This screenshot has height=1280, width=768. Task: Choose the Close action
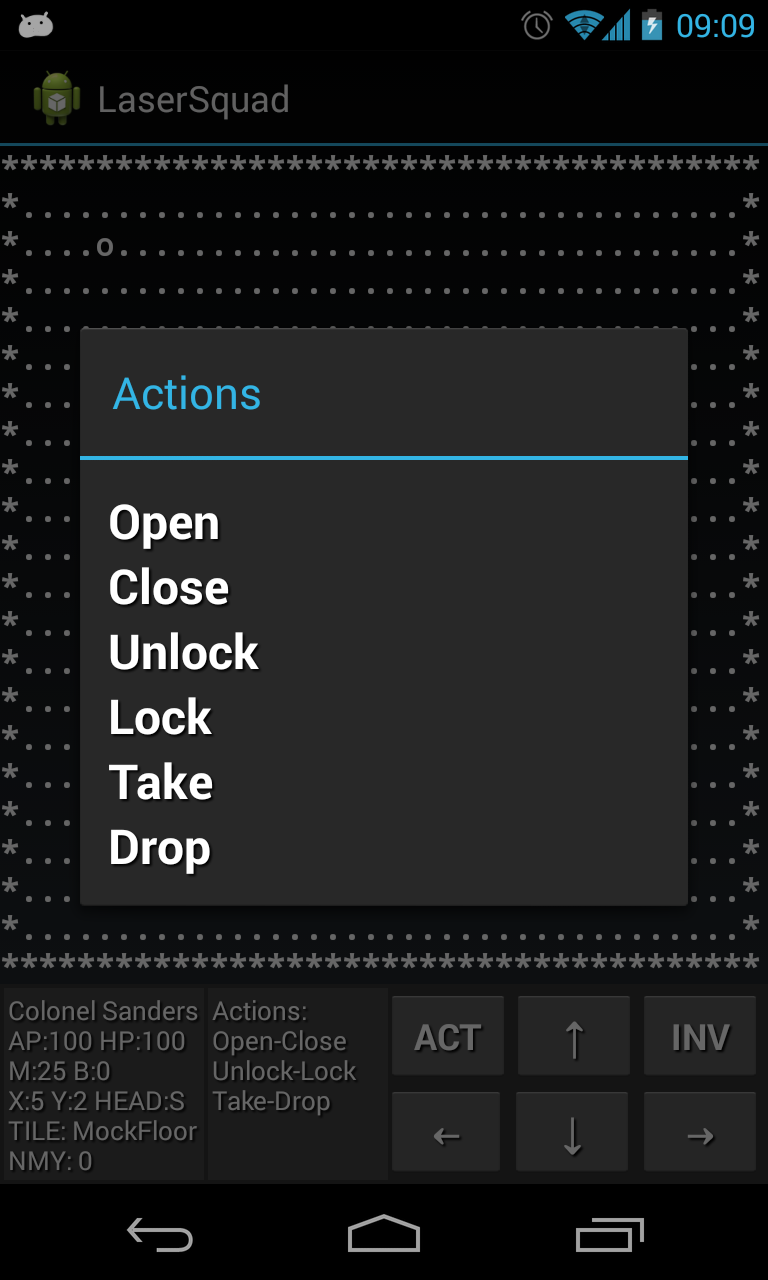click(169, 588)
